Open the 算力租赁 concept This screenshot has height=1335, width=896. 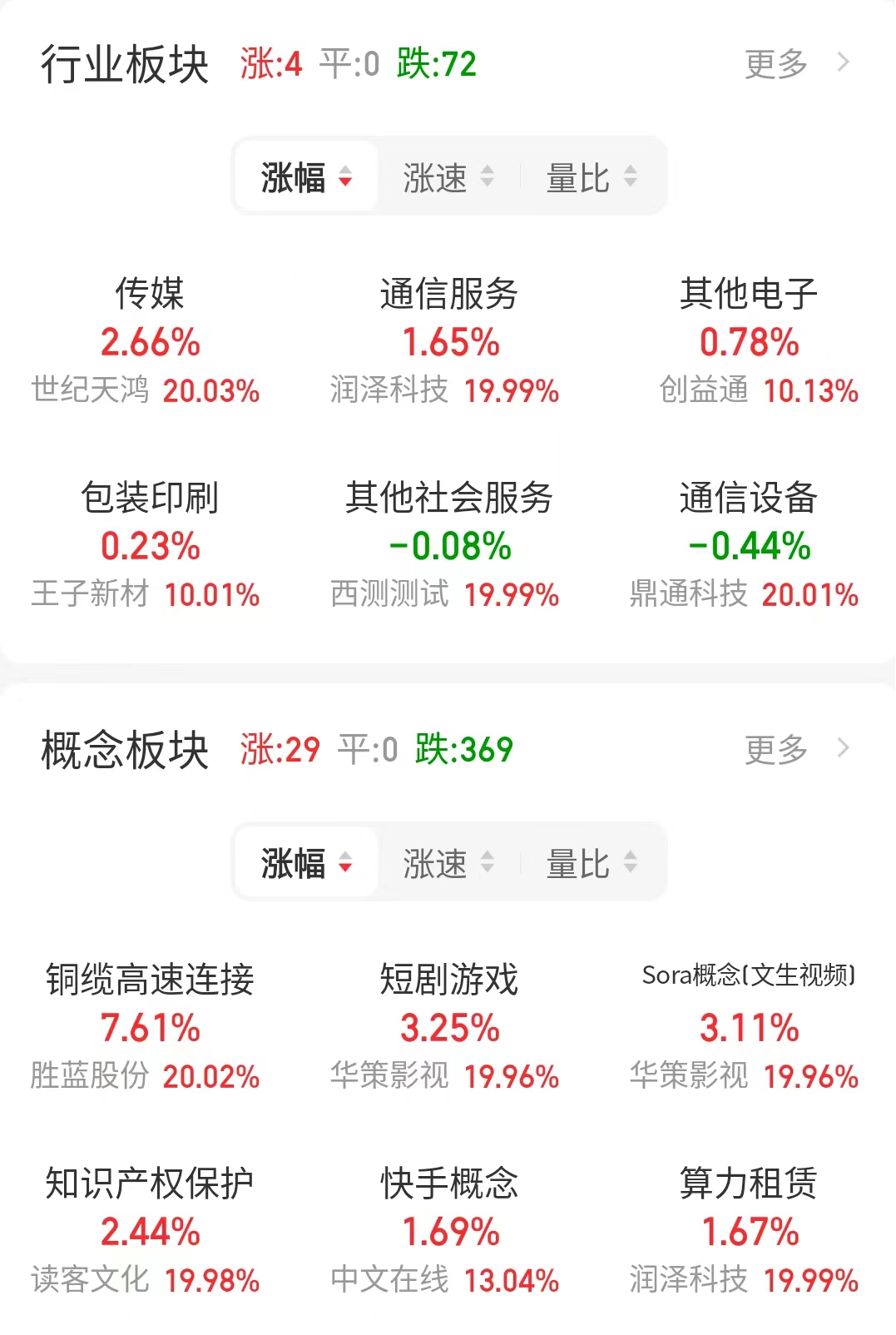[x=749, y=1231]
